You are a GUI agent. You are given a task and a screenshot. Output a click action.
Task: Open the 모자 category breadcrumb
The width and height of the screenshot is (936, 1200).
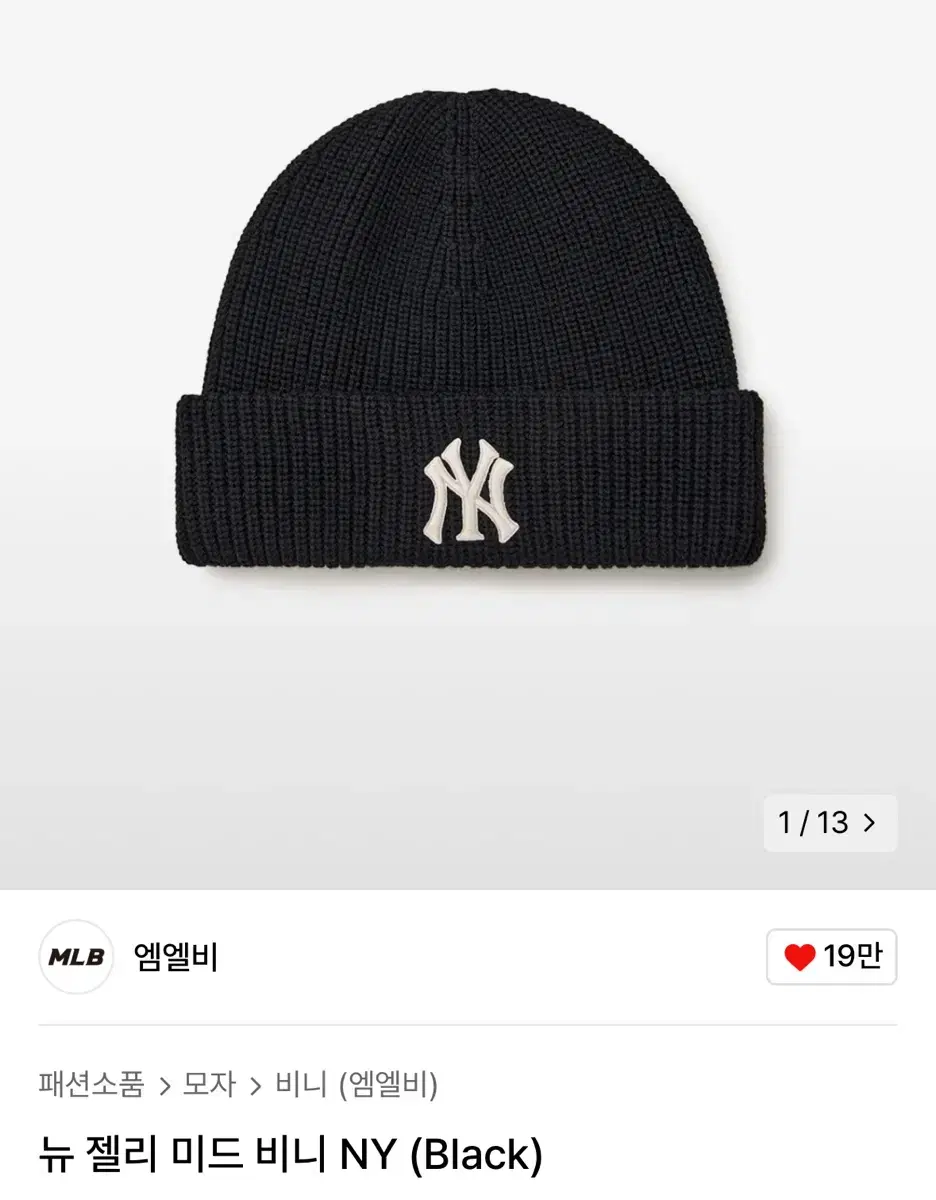[209, 1084]
